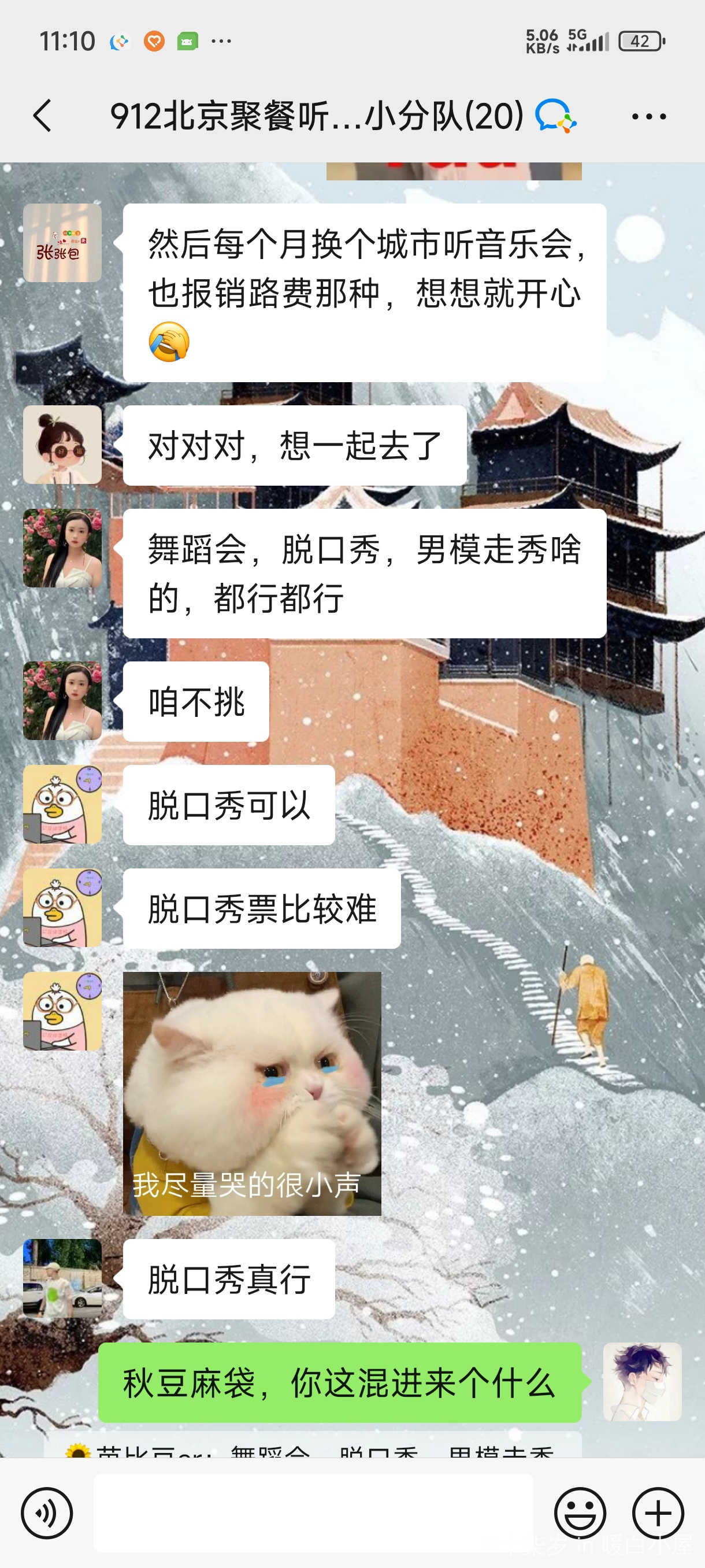Tap the quoted message under 秋豆麻袋 reply
The height and width of the screenshot is (1568, 705).
[x=313, y=1448]
